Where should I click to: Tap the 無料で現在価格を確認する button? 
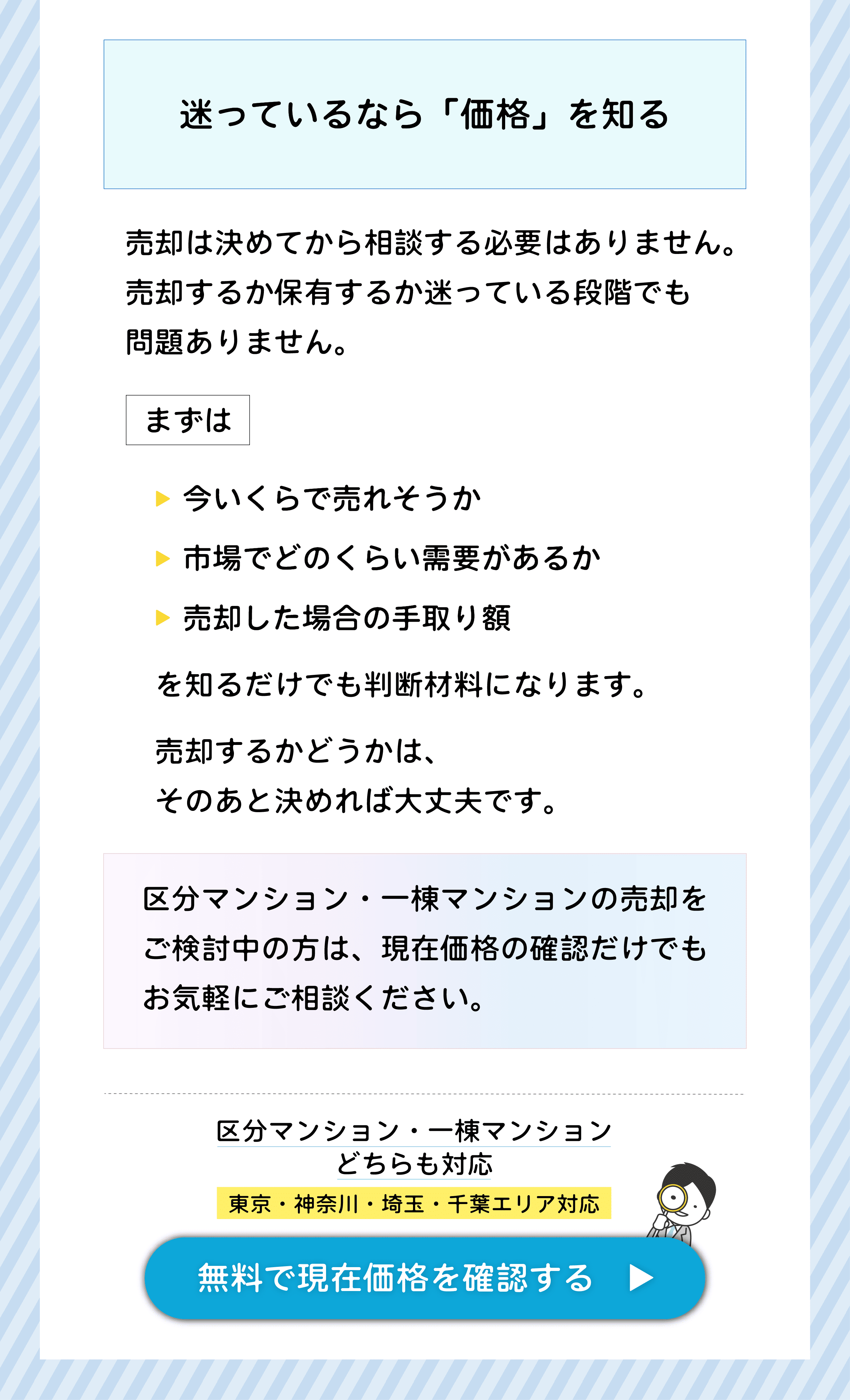point(425,1278)
